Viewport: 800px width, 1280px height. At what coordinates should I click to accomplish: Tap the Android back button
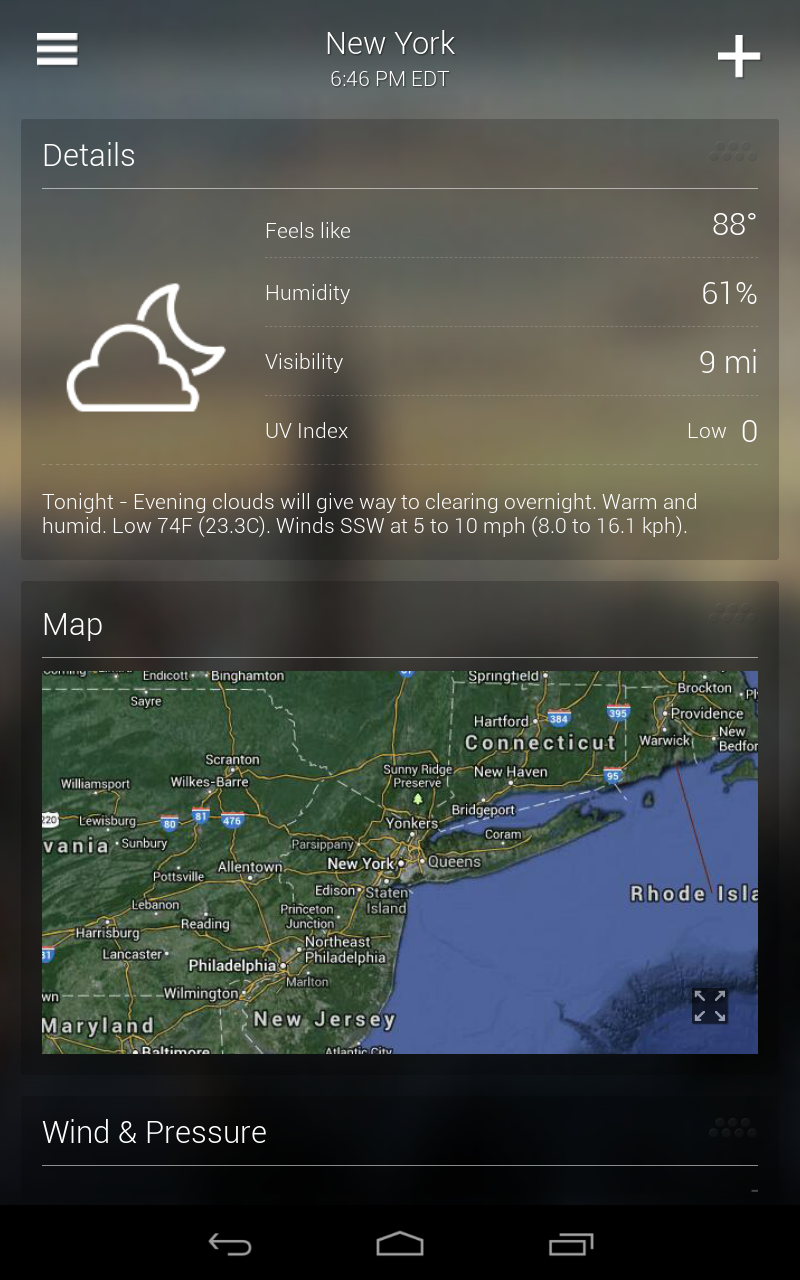tap(229, 1243)
